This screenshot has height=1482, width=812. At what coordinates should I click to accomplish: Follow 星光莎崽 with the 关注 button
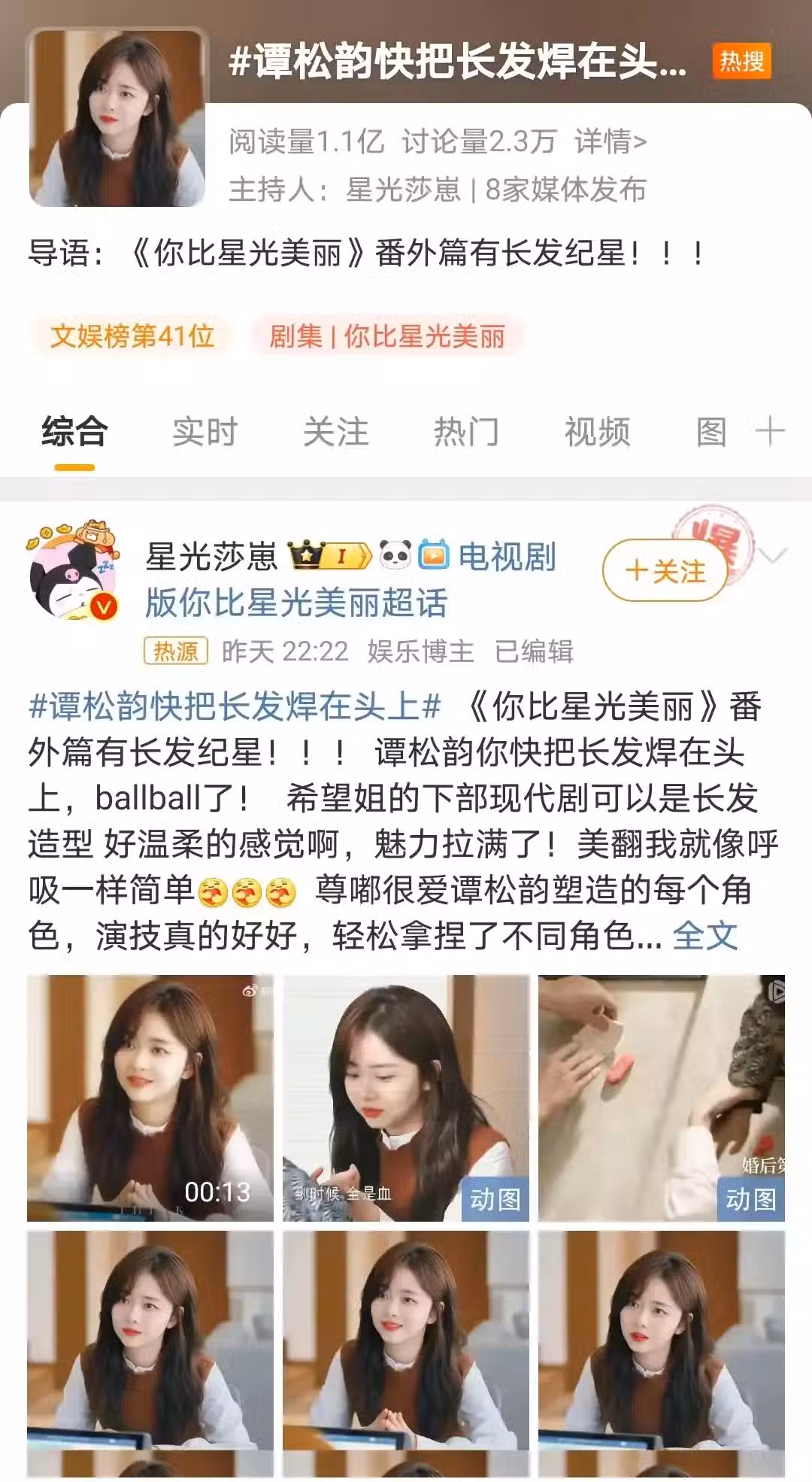tap(665, 572)
